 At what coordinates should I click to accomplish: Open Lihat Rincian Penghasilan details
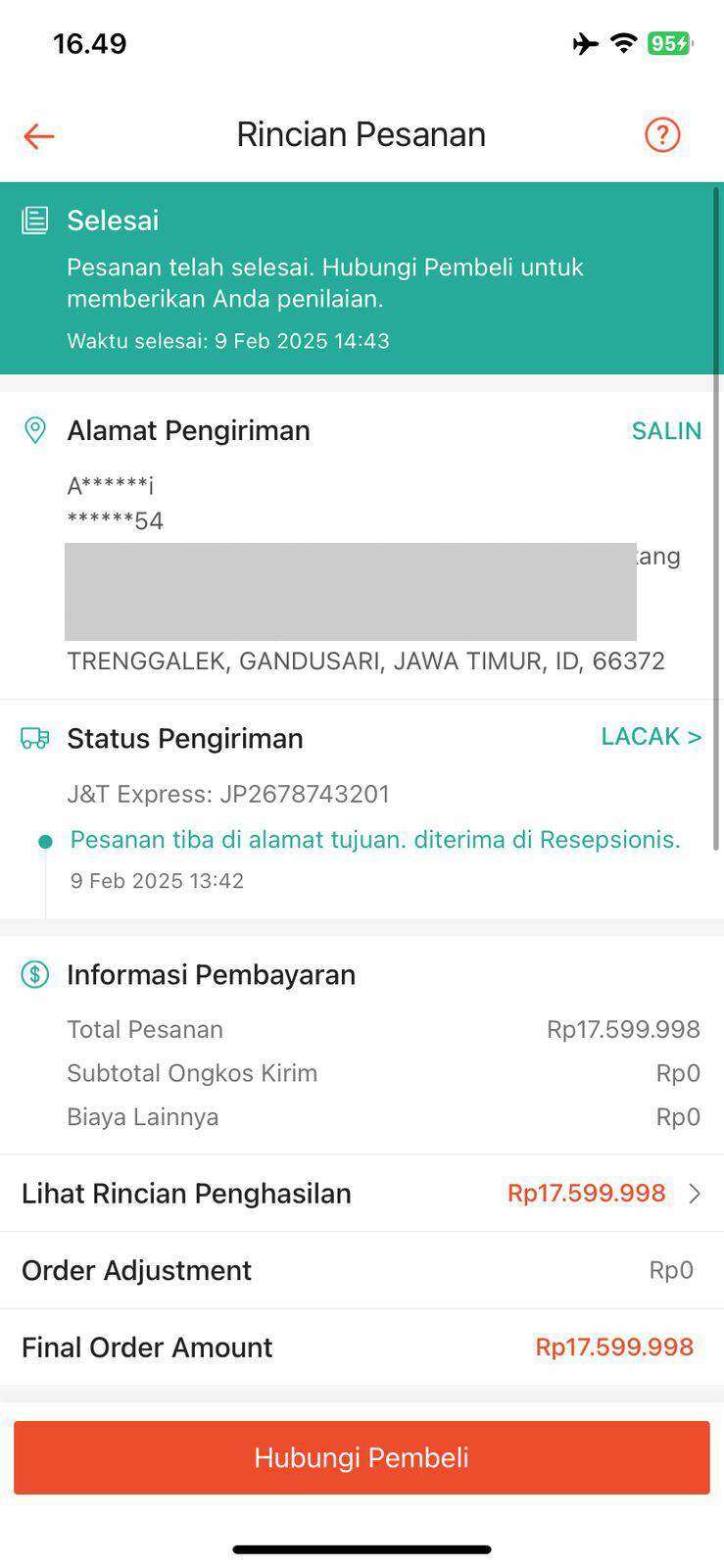click(x=362, y=1194)
